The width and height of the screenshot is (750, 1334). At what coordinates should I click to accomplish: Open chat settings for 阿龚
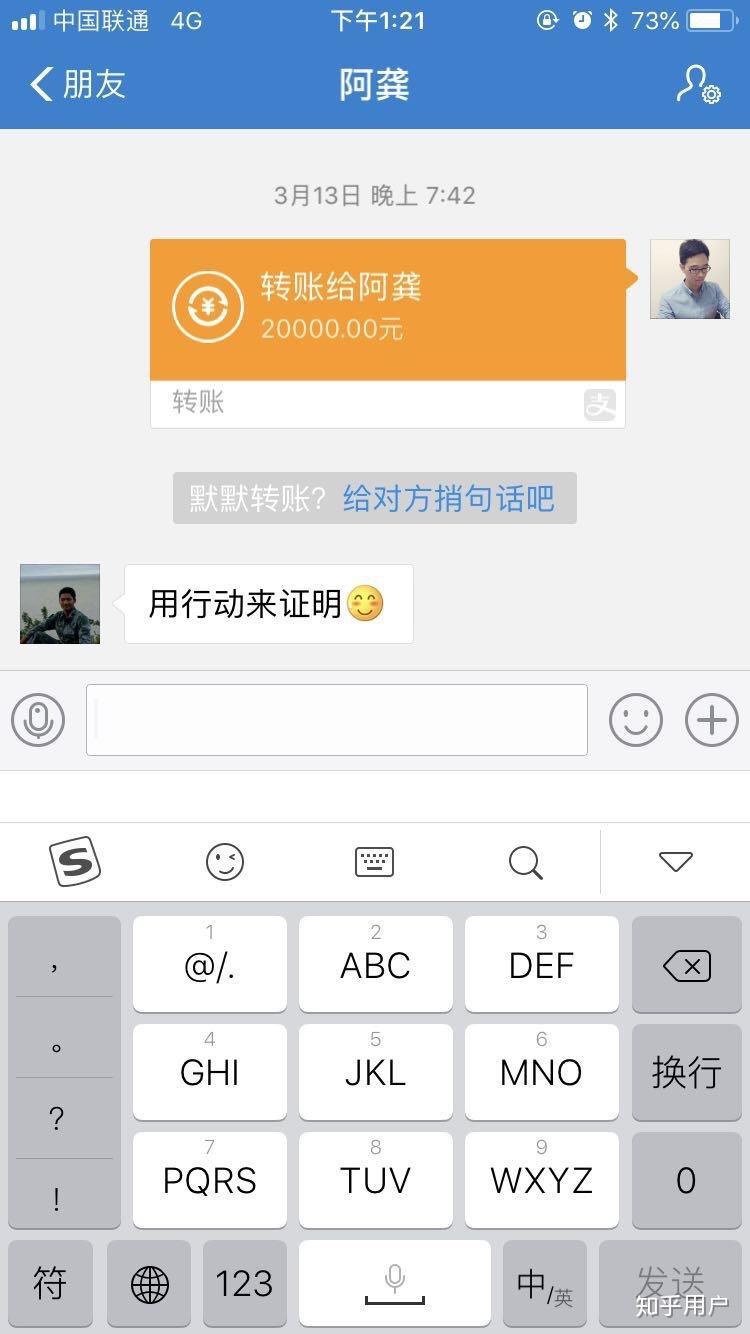[698, 85]
